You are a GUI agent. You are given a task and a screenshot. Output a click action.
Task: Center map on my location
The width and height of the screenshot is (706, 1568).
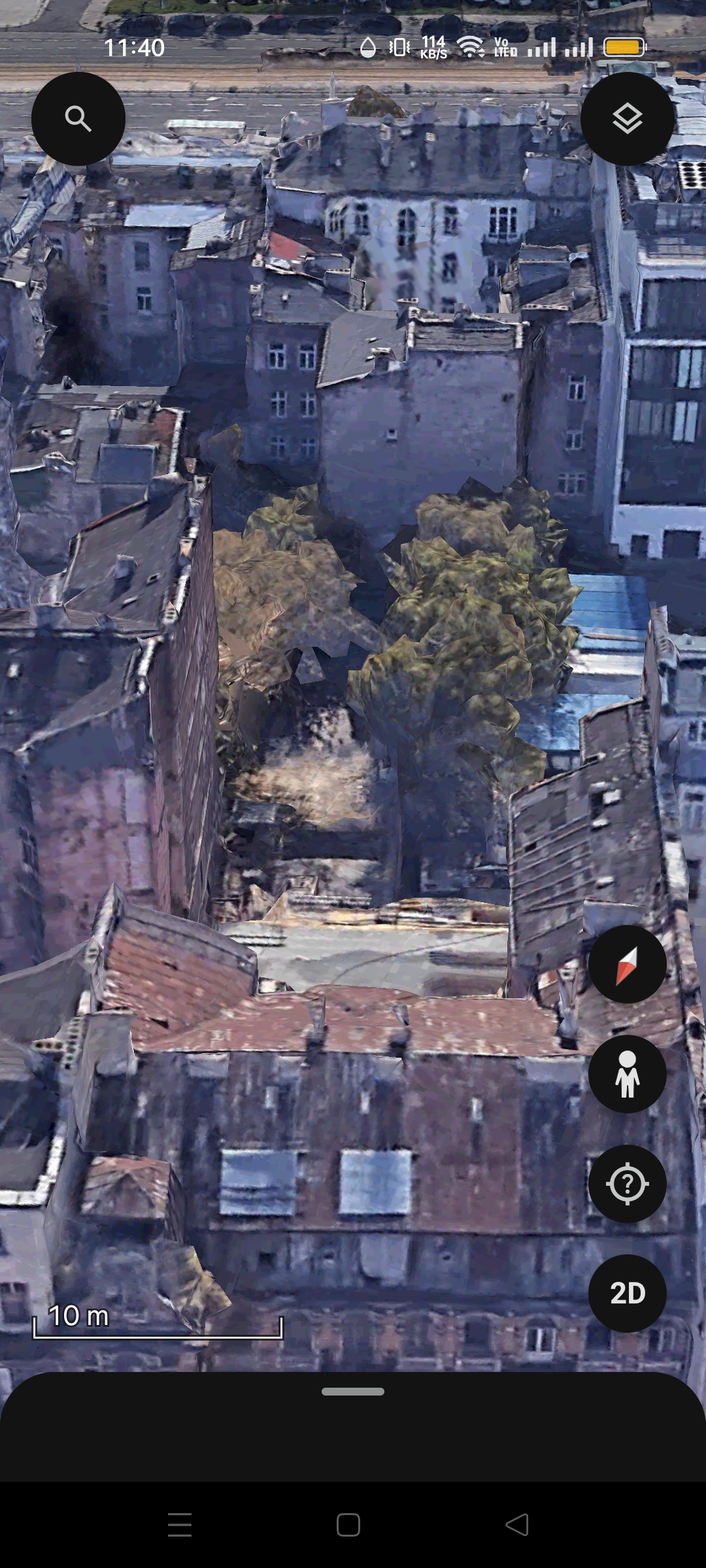pos(627,1184)
